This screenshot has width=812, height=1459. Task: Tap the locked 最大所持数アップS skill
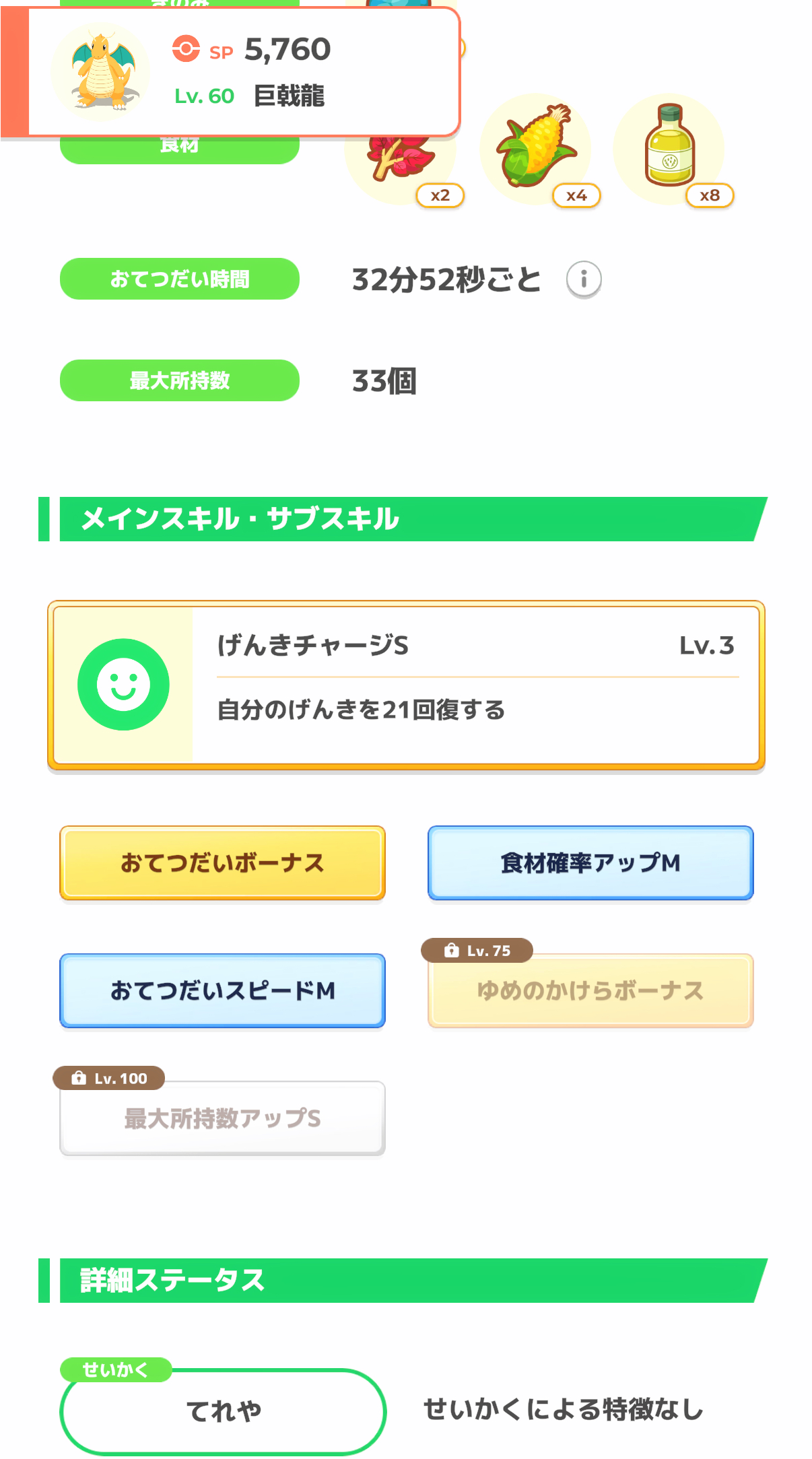coord(222,1118)
